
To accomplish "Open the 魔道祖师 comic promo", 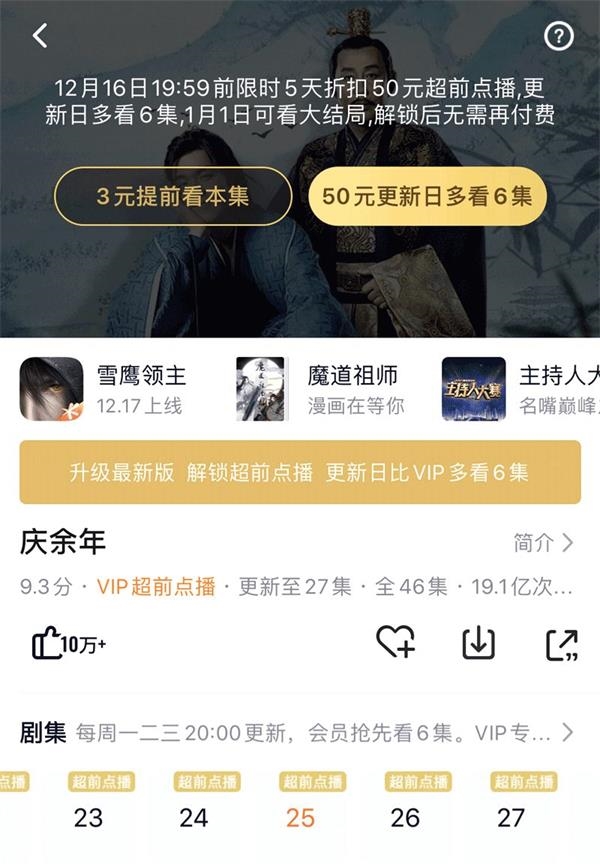I will pyautogui.click(x=320, y=389).
